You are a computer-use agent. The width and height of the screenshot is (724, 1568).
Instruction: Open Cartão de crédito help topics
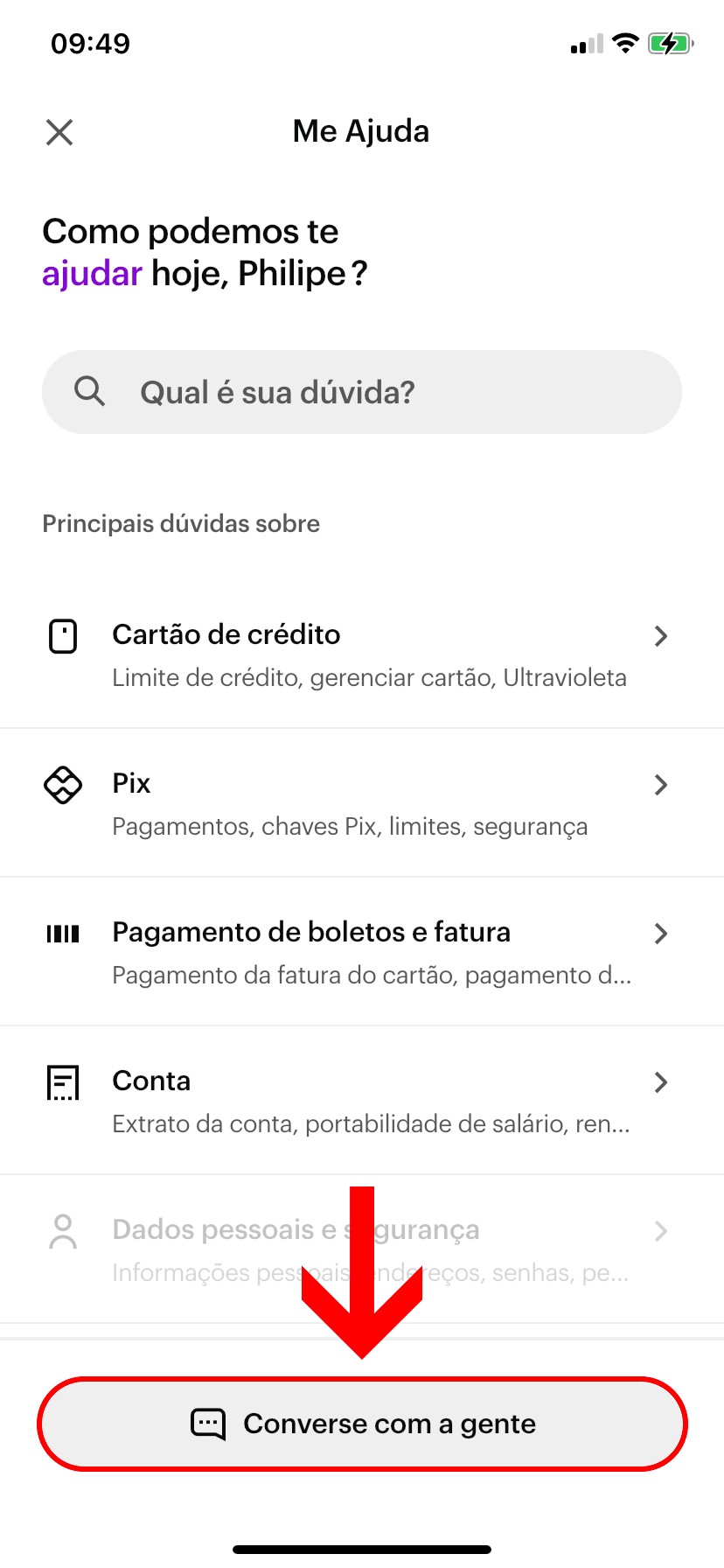tap(362, 654)
